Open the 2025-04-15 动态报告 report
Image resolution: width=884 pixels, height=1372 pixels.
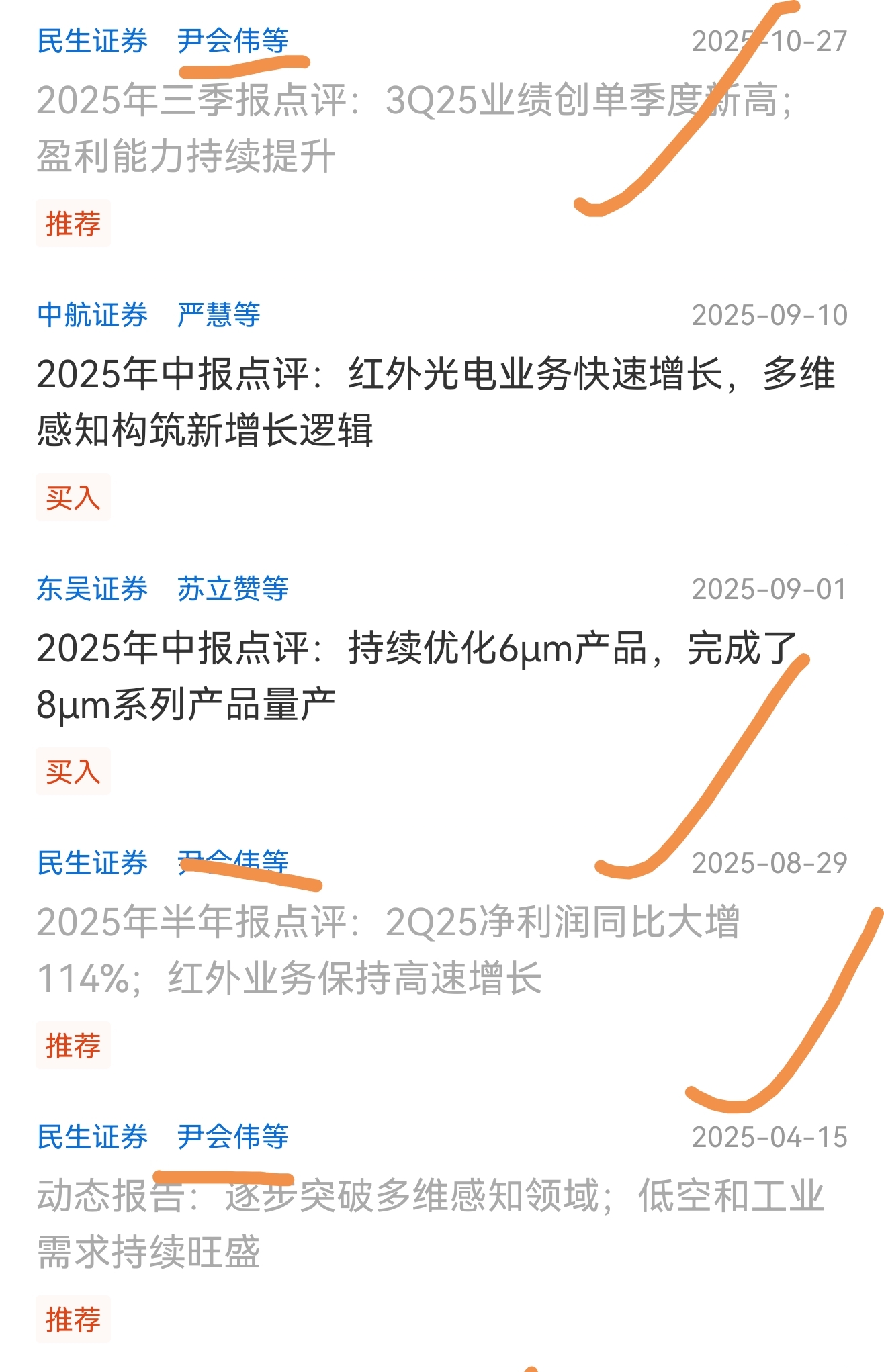point(430,1224)
